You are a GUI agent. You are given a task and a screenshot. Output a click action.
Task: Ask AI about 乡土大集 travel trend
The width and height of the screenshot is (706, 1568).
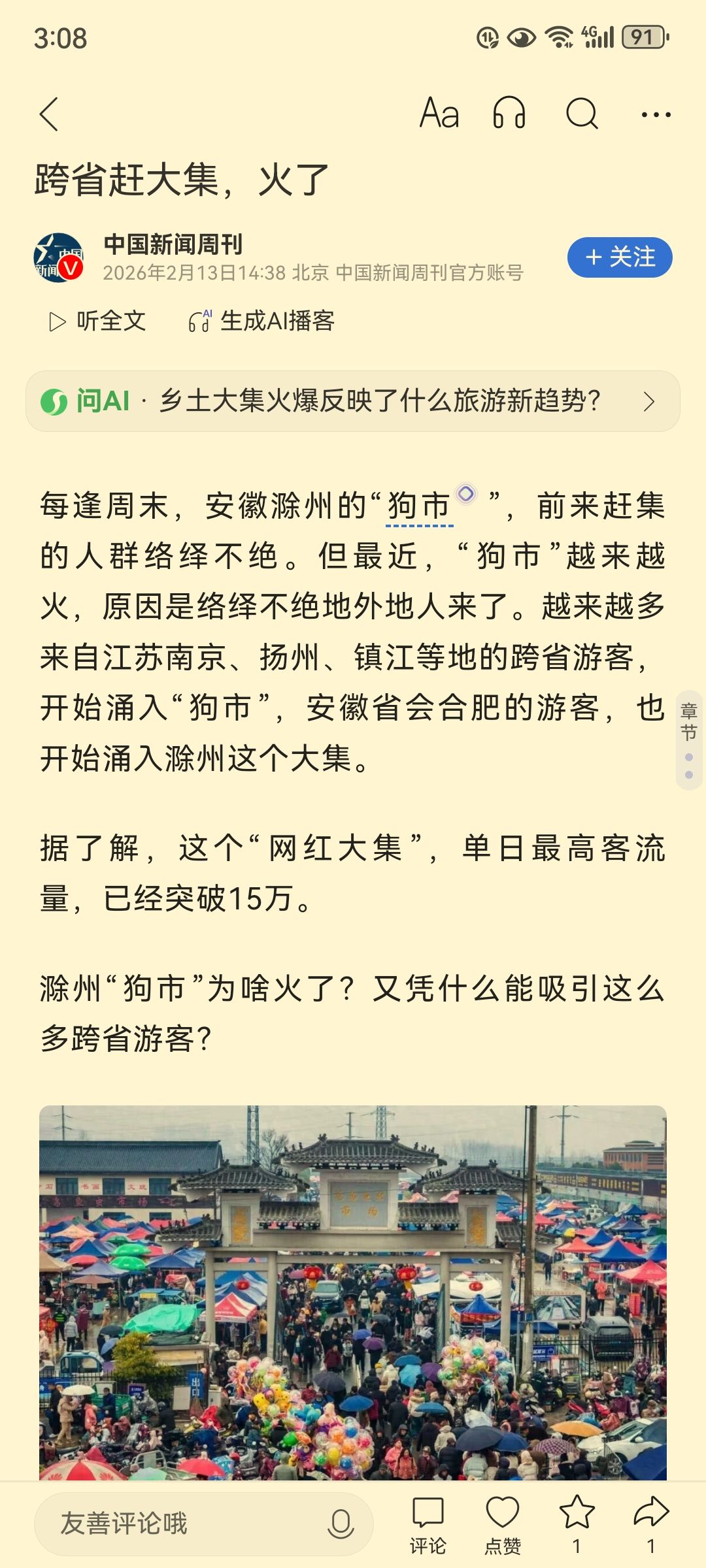353,401
